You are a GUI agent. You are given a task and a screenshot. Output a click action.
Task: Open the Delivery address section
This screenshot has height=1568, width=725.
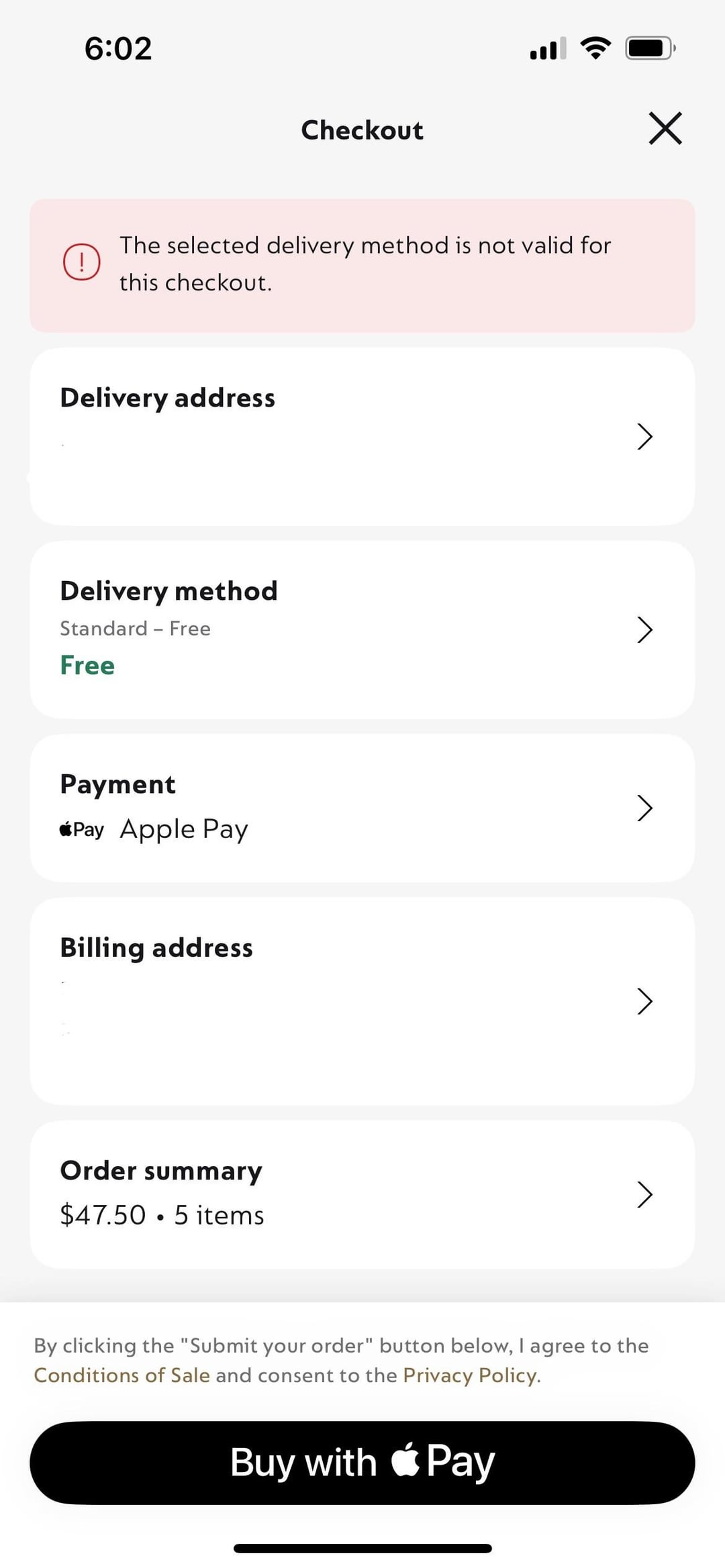coord(362,436)
